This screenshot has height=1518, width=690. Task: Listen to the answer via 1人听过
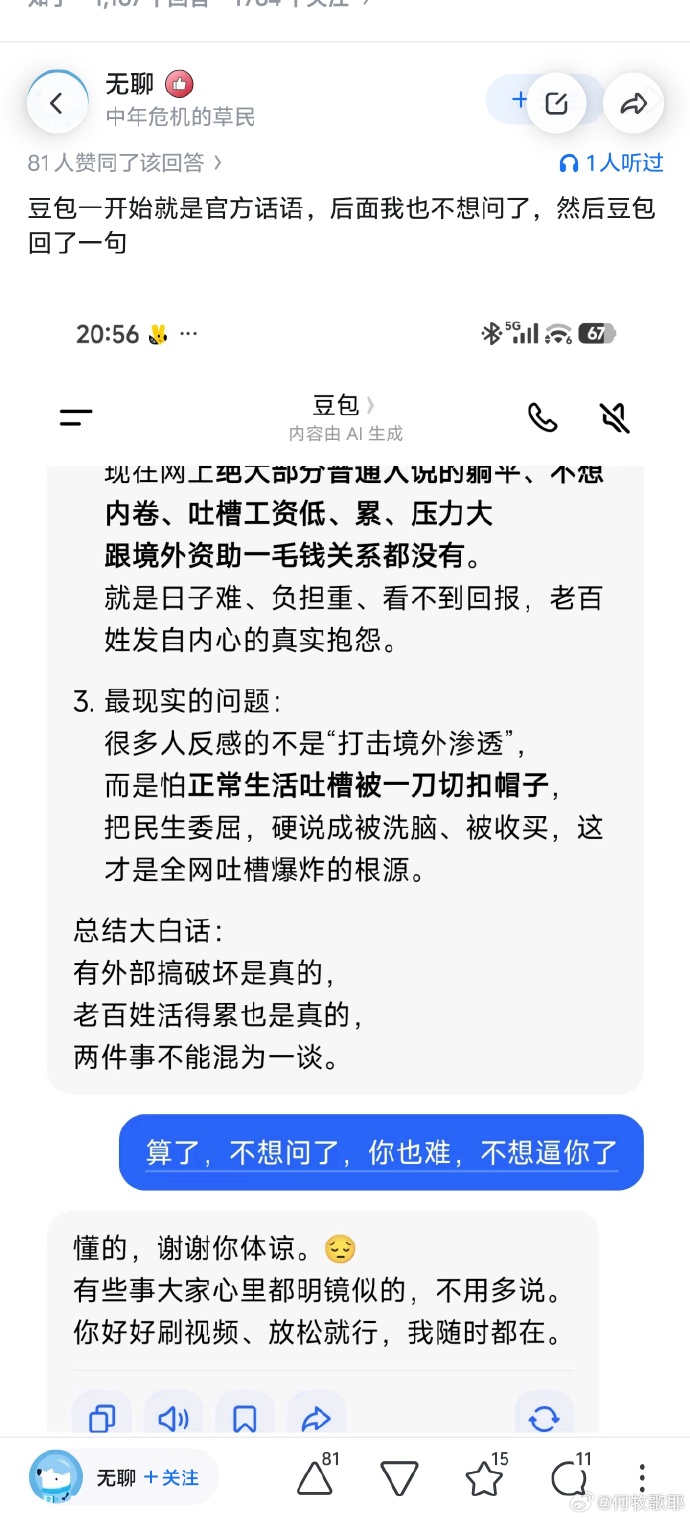(611, 162)
